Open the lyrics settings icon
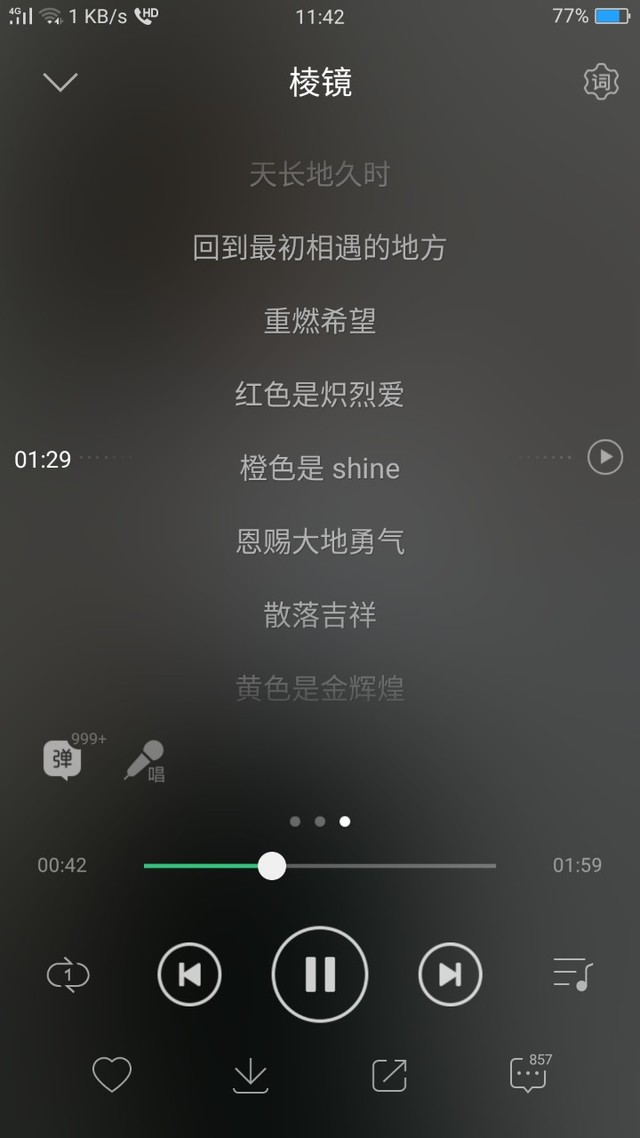640x1138 pixels. [x=602, y=82]
